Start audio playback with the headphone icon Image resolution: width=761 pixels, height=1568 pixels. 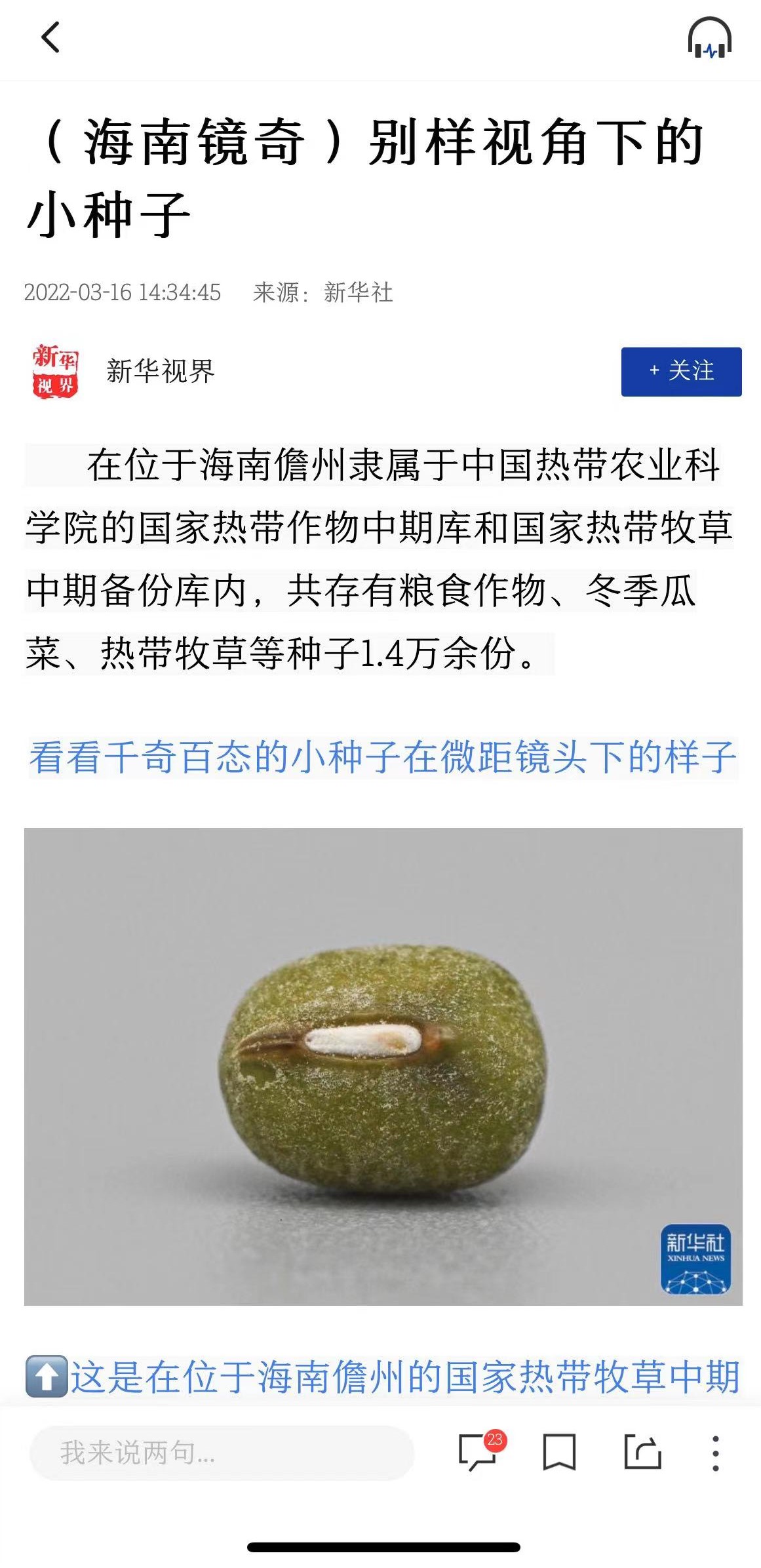[709, 38]
